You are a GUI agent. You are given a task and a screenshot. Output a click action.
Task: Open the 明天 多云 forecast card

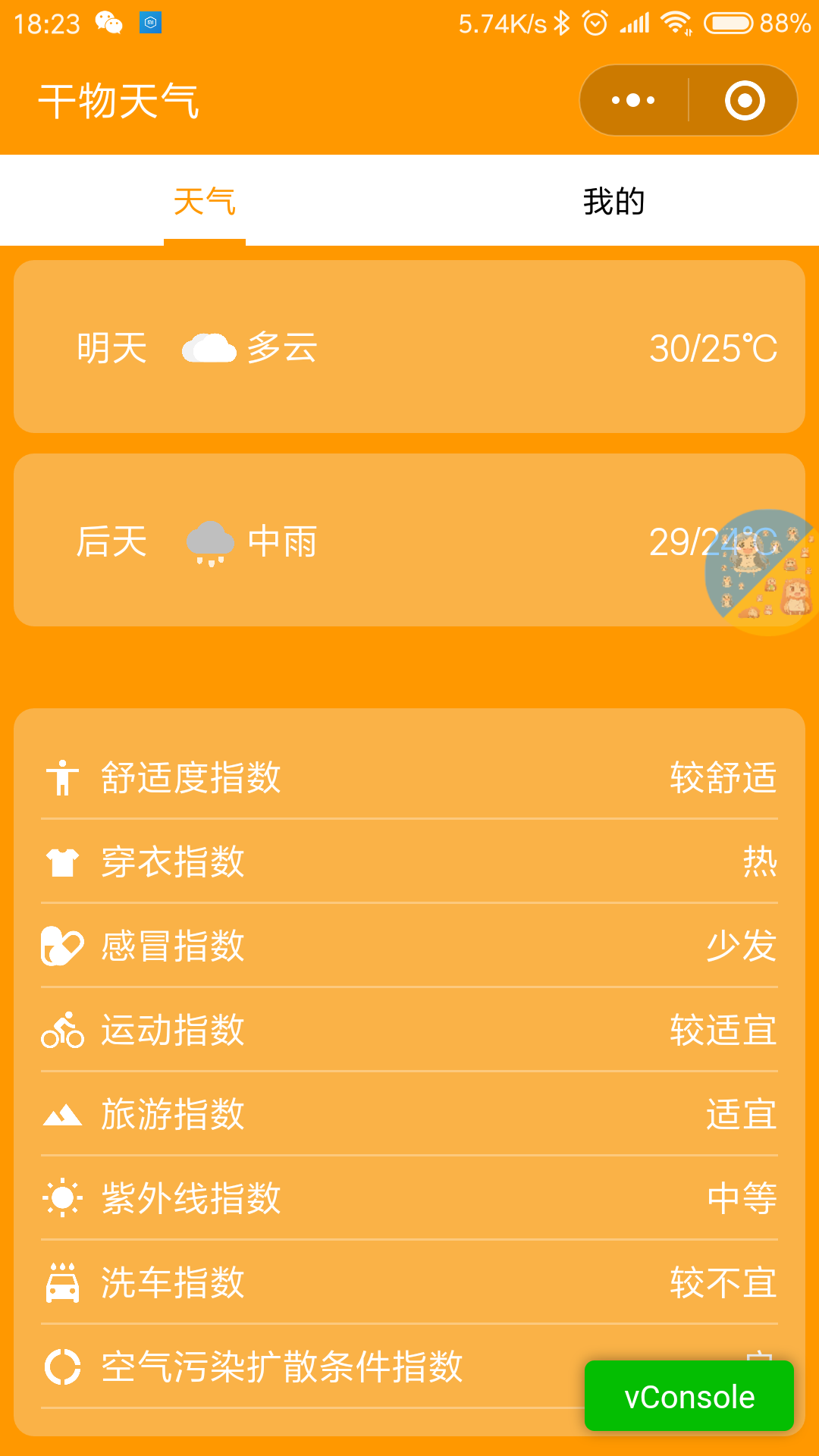click(409, 347)
